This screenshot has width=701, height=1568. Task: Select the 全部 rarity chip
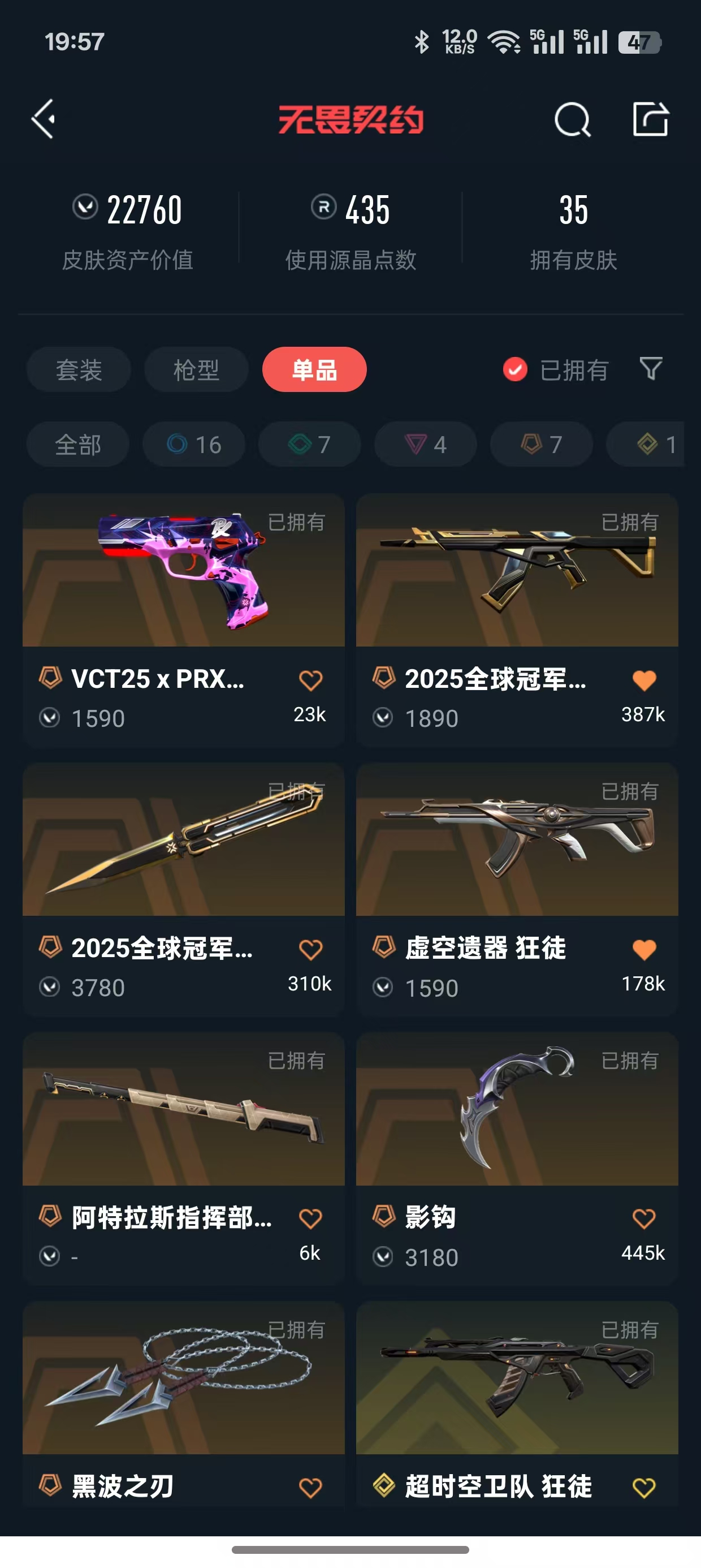(78, 445)
